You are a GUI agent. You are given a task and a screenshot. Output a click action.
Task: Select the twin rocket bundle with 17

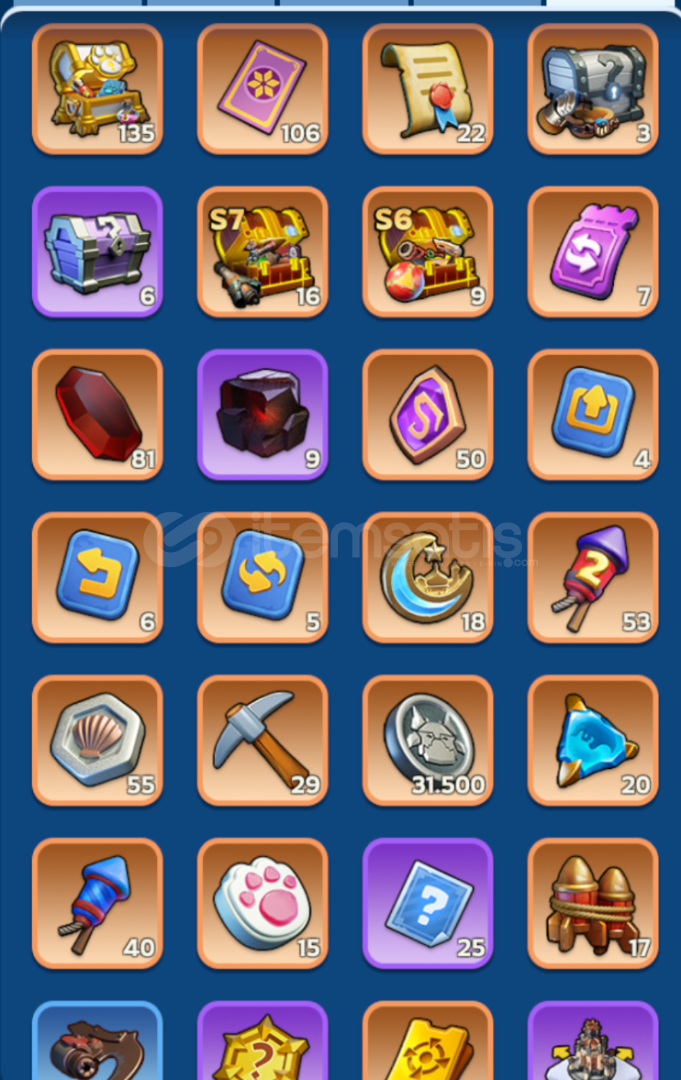click(592, 904)
